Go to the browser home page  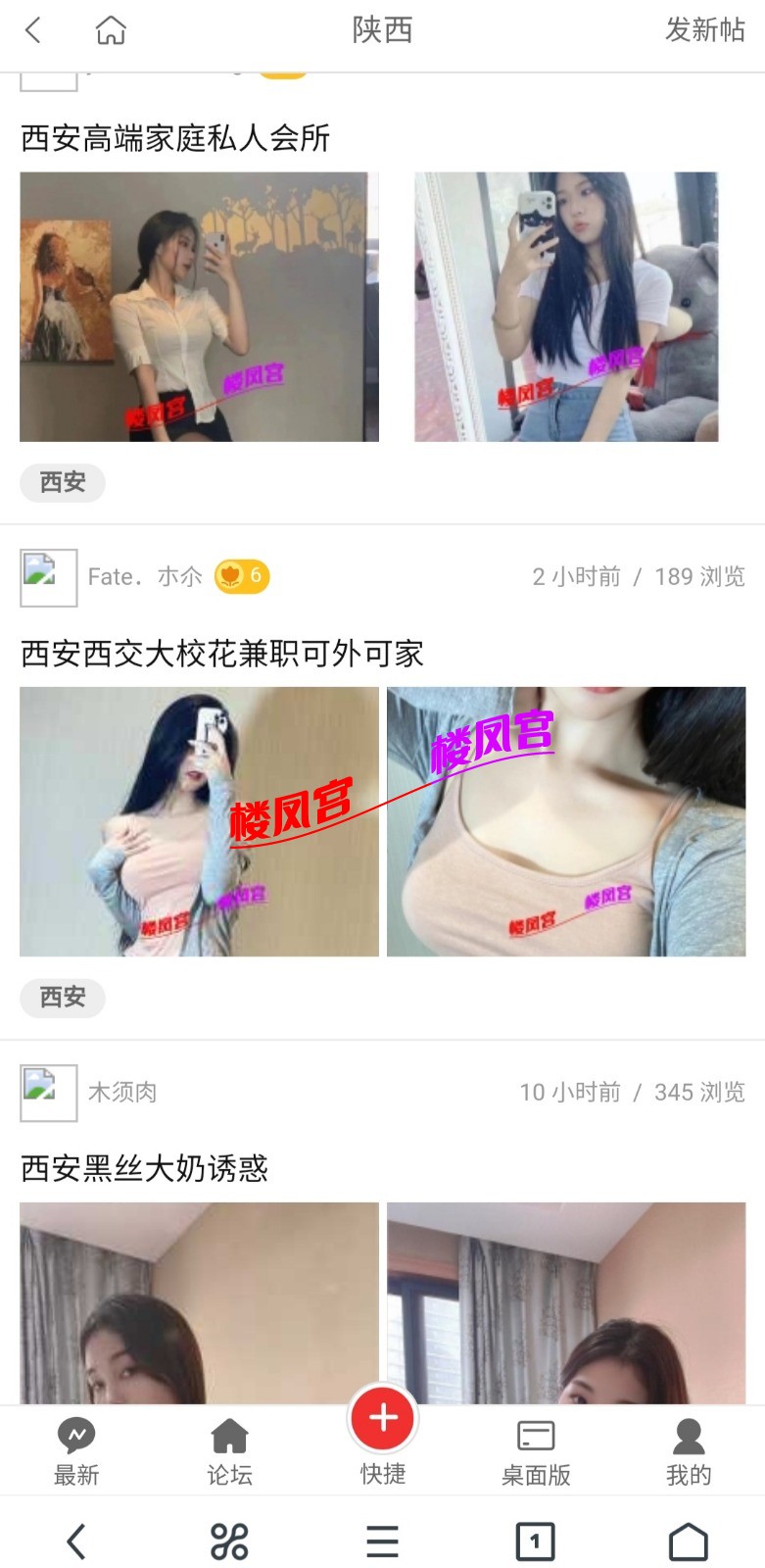688,1542
